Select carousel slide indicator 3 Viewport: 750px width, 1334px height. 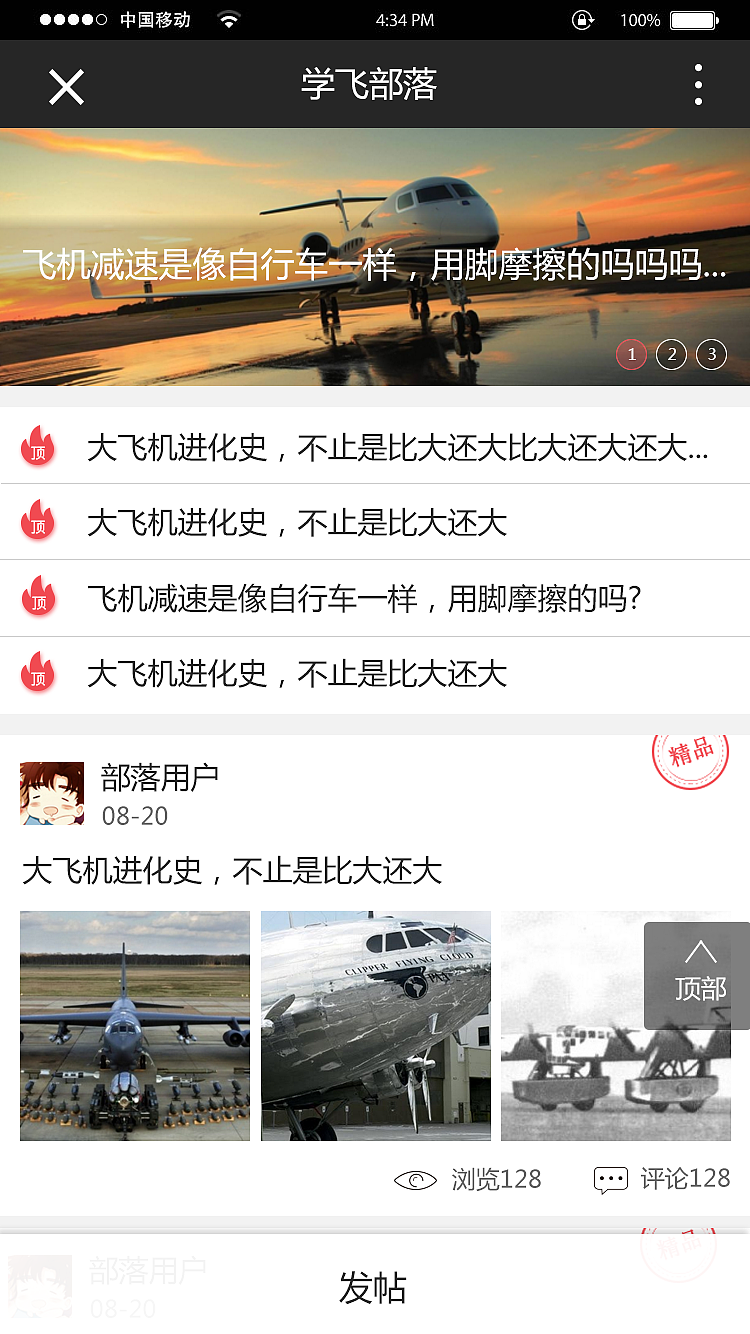coord(711,354)
